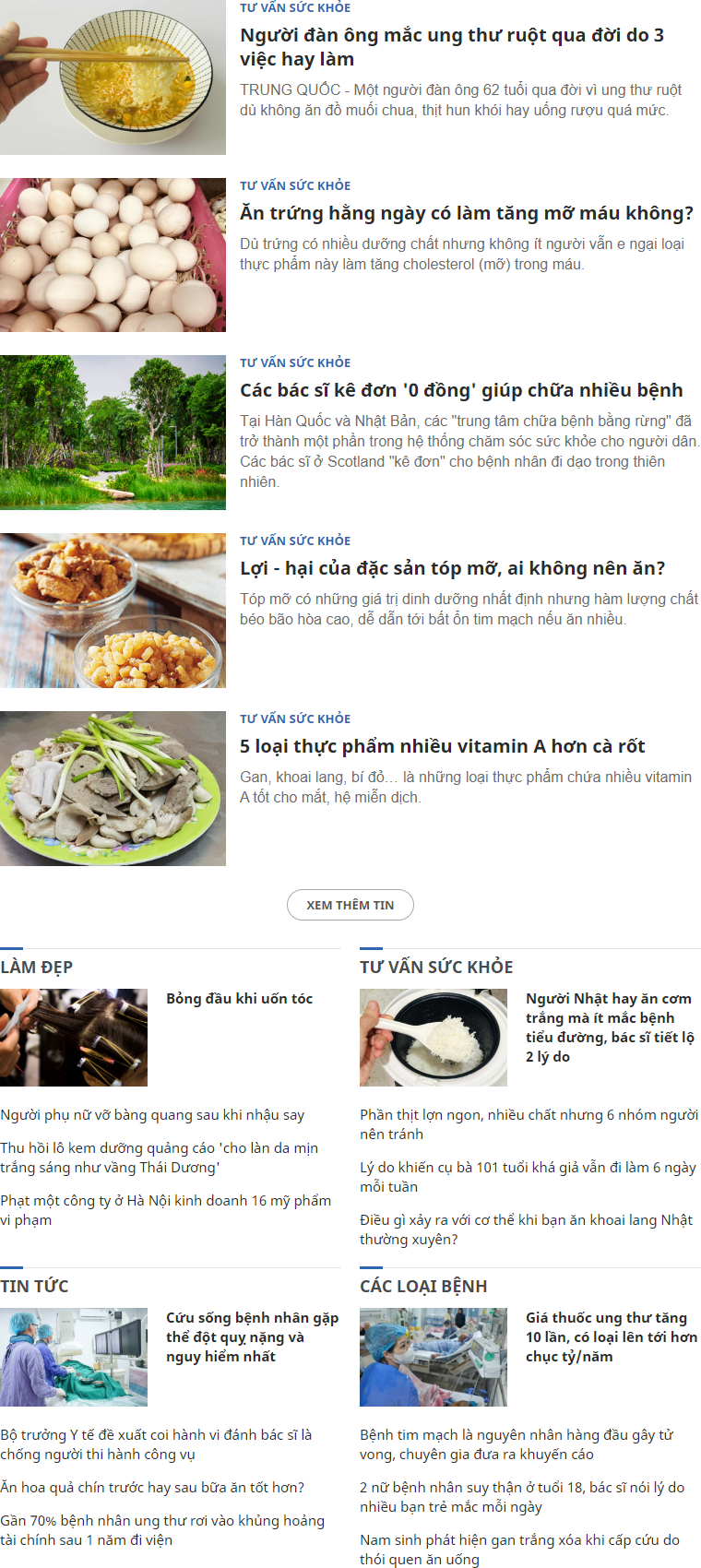701x1568 pixels.
Task: Open article about eating Japanese sweet potato often
Action: pos(525,1229)
